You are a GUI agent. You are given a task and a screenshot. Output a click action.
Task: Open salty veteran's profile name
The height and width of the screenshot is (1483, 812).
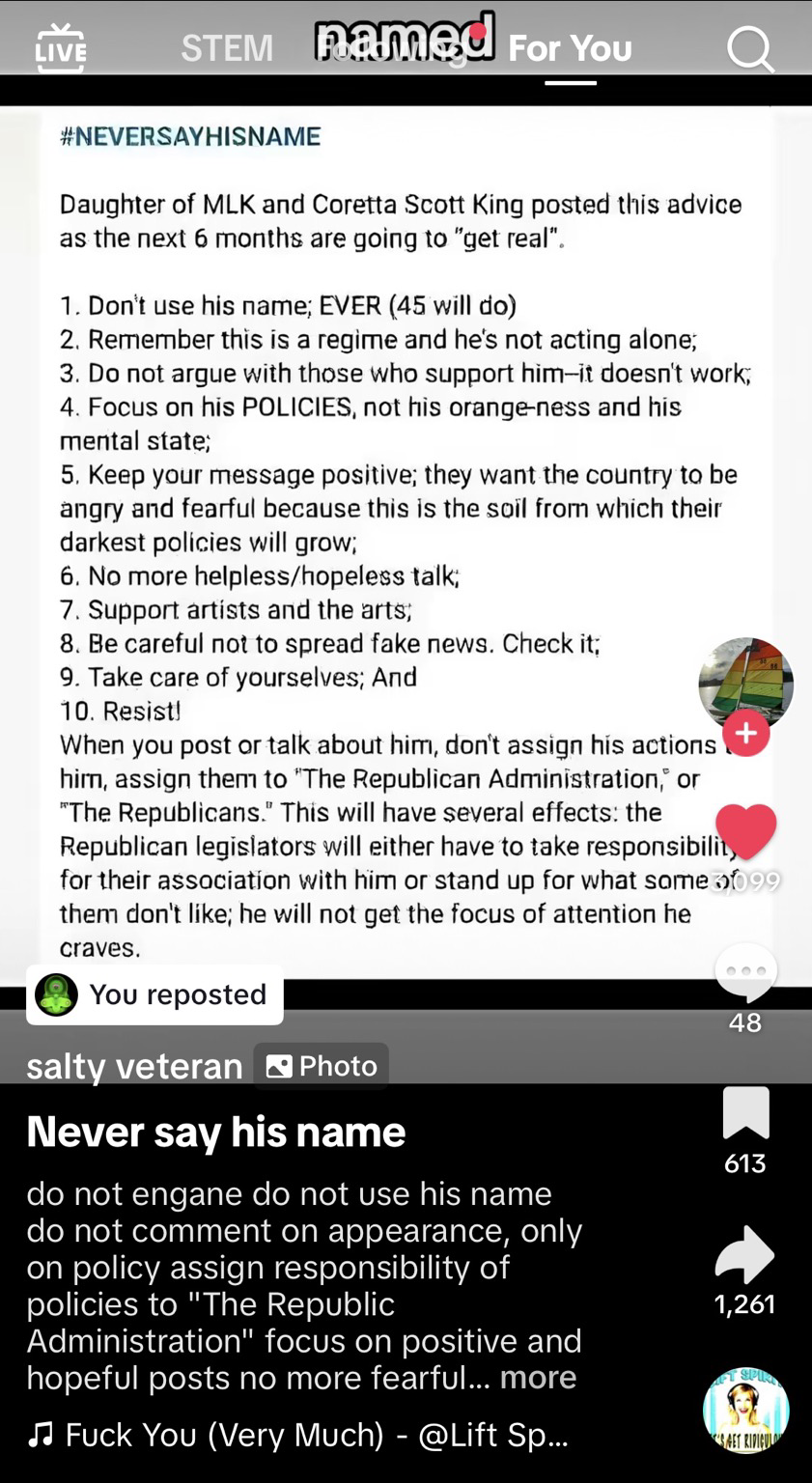click(x=134, y=1066)
